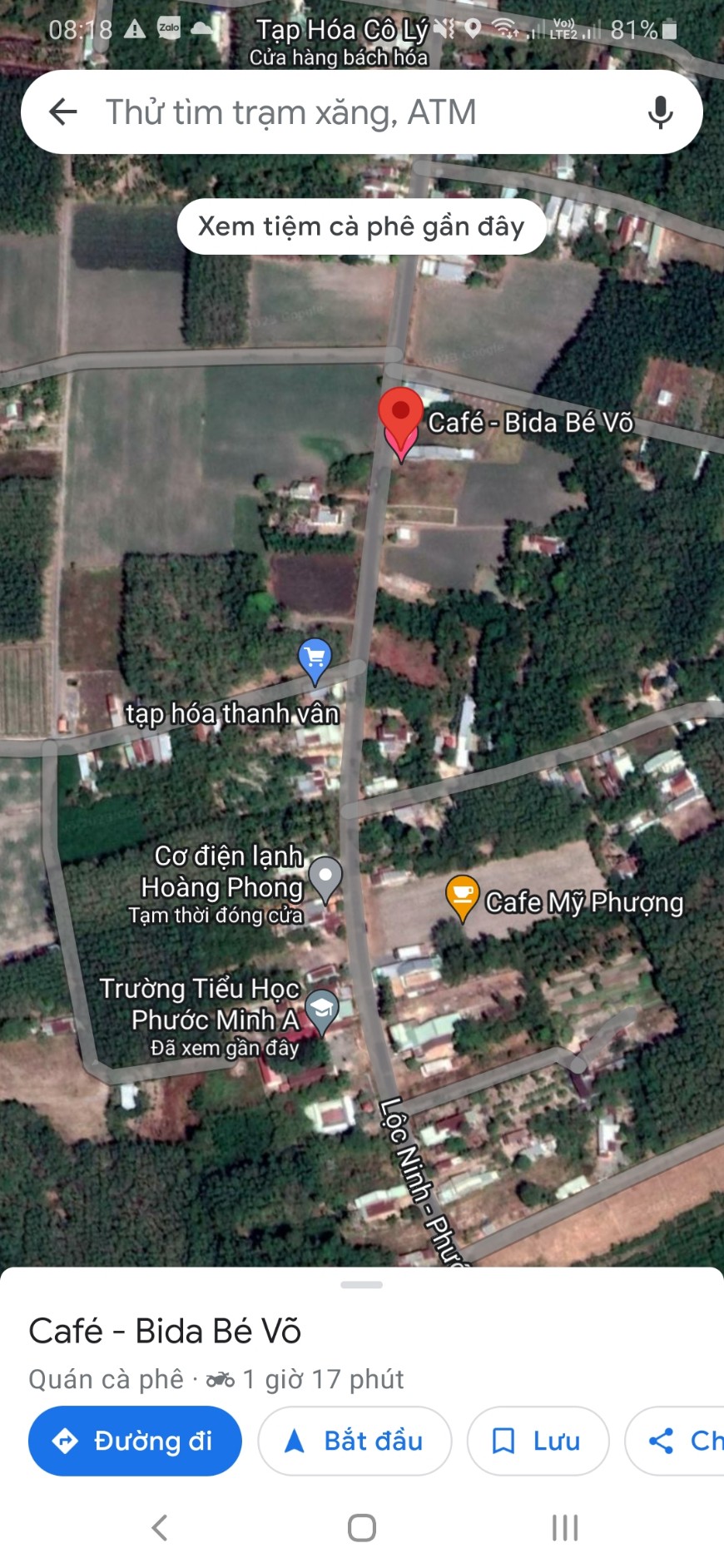Image resolution: width=724 pixels, height=1568 pixels.
Task: Open Trường Tiểu Học Phước Minh A marker
Action: pos(322,1010)
